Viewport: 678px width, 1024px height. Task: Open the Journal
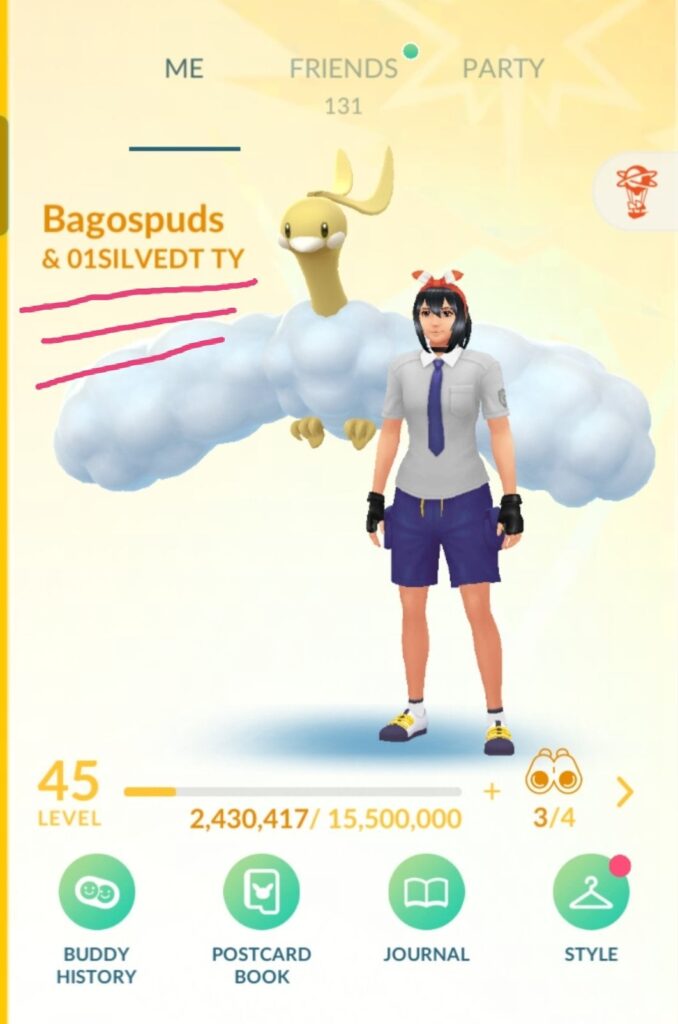point(426,893)
